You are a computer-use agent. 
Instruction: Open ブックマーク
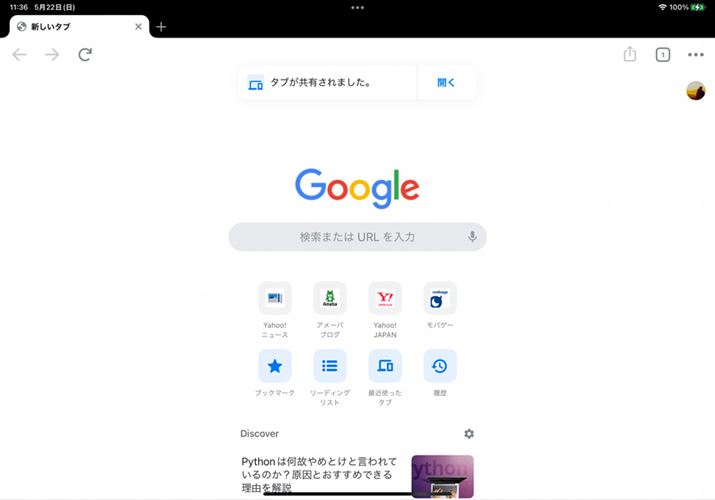point(275,366)
